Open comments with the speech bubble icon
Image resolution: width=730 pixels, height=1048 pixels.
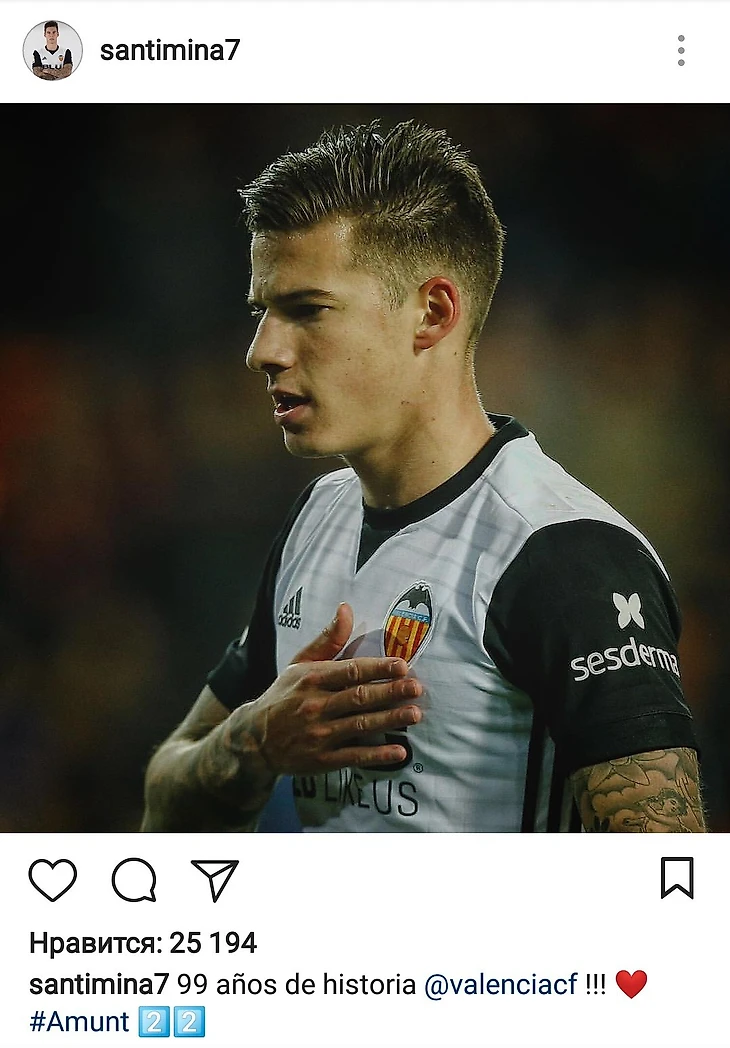[x=134, y=880]
